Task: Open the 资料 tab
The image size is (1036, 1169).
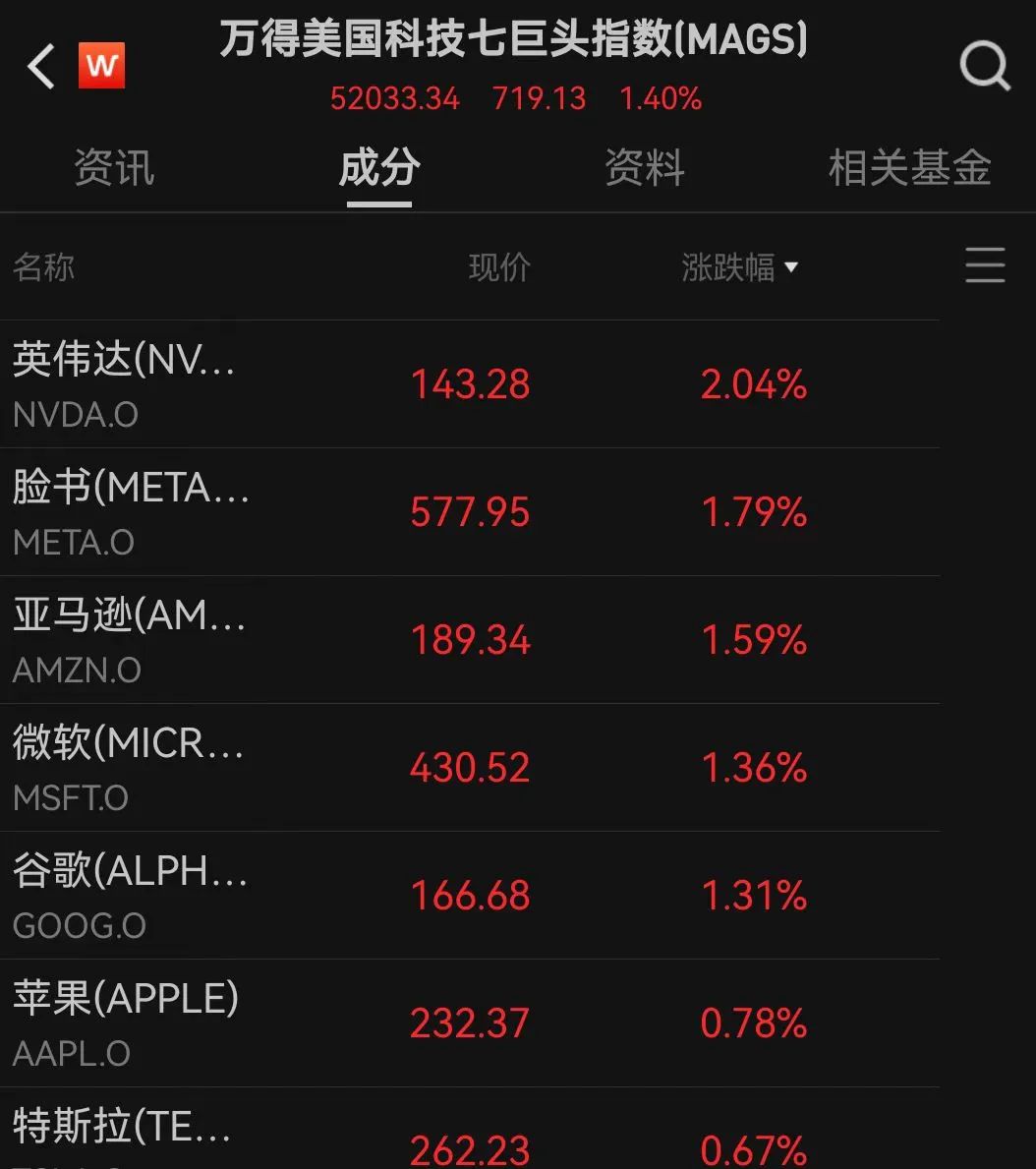Action: 644,168
